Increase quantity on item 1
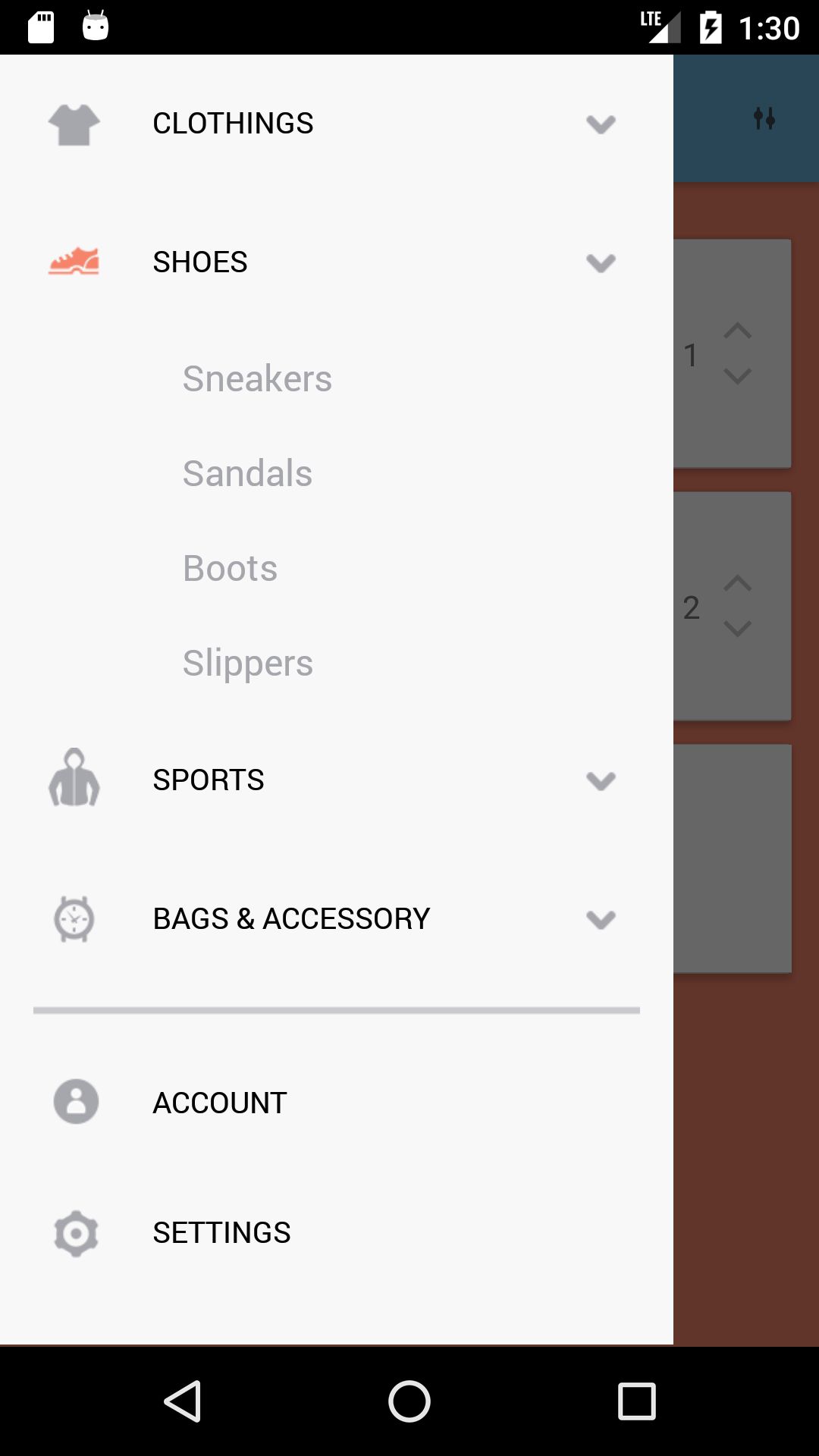This screenshot has width=819, height=1456. [737, 331]
